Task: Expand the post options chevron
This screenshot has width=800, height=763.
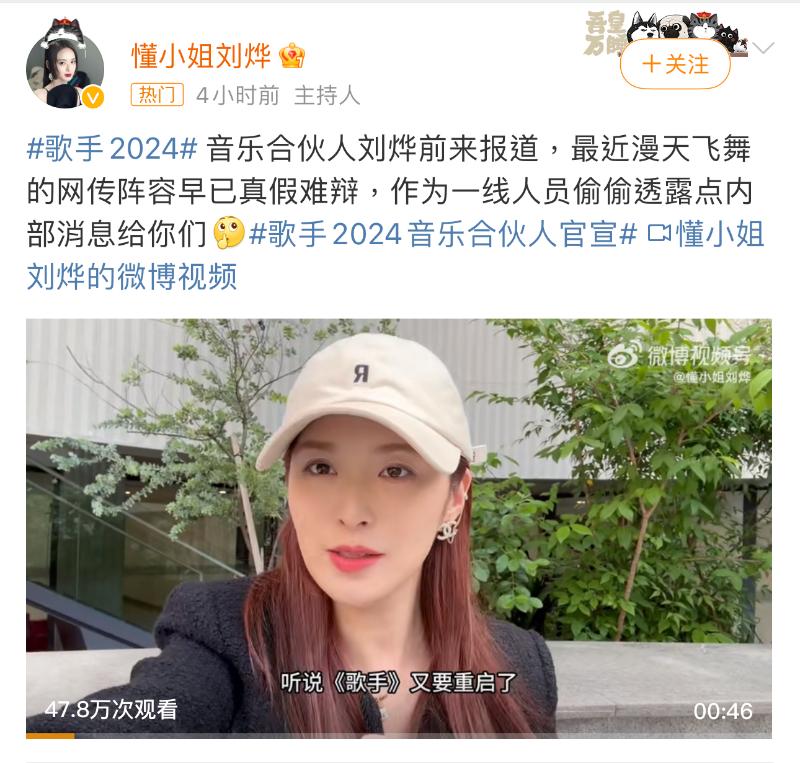Action: tap(764, 48)
